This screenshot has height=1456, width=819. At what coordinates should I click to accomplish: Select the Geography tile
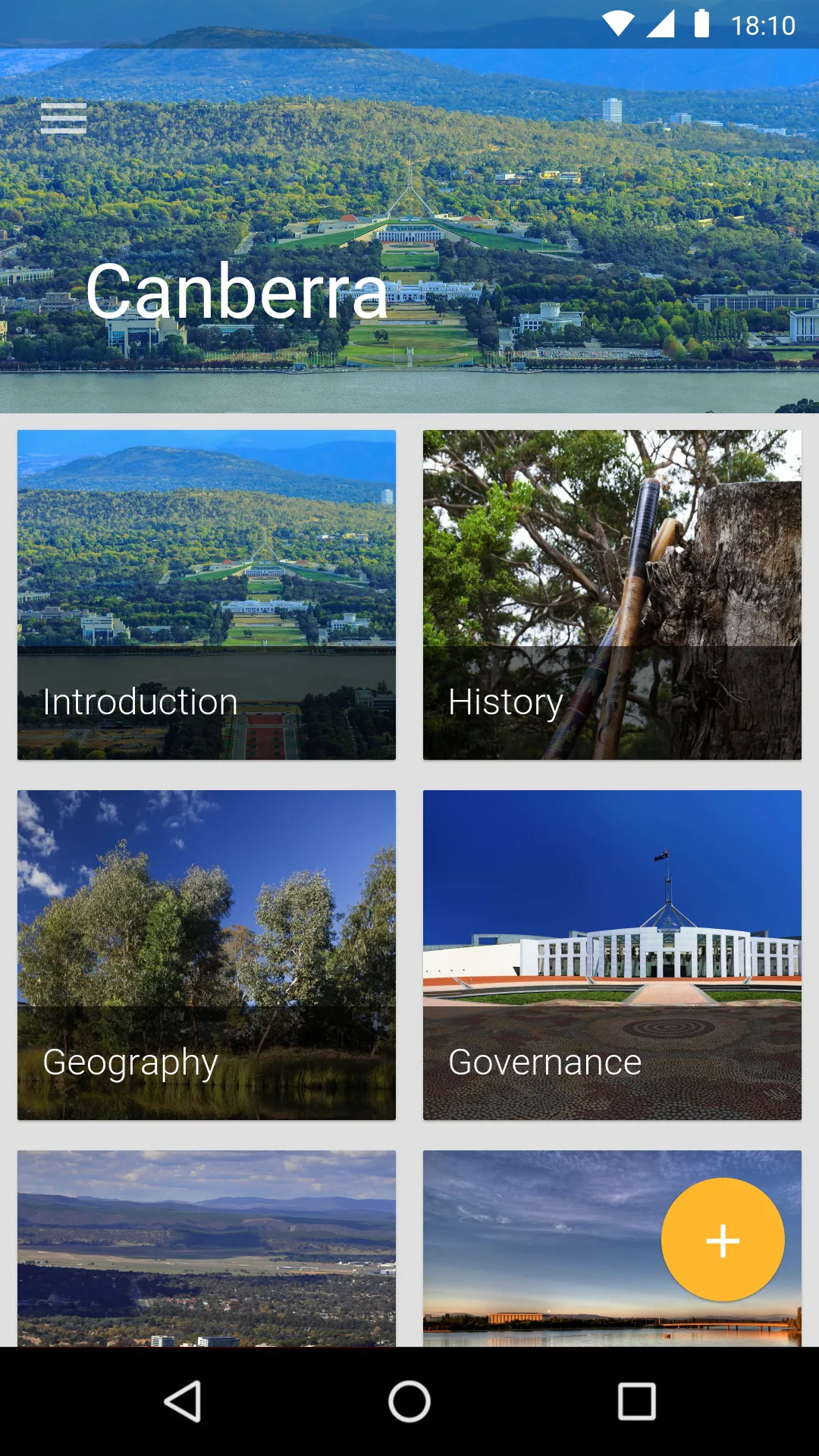206,955
